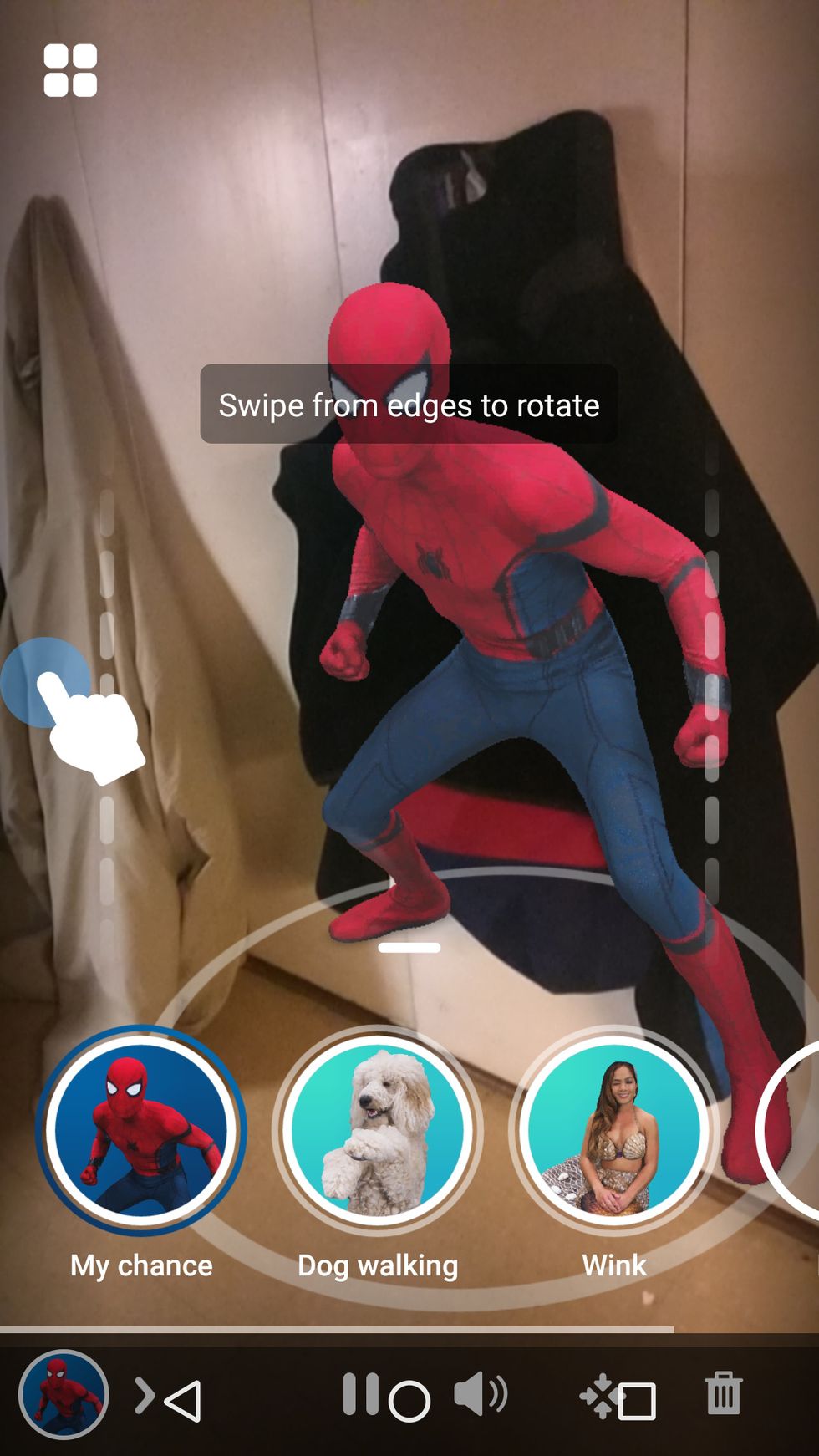The width and height of the screenshot is (819, 1456).
Task: Open the grid menu icon
Action: (x=70, y=71)
